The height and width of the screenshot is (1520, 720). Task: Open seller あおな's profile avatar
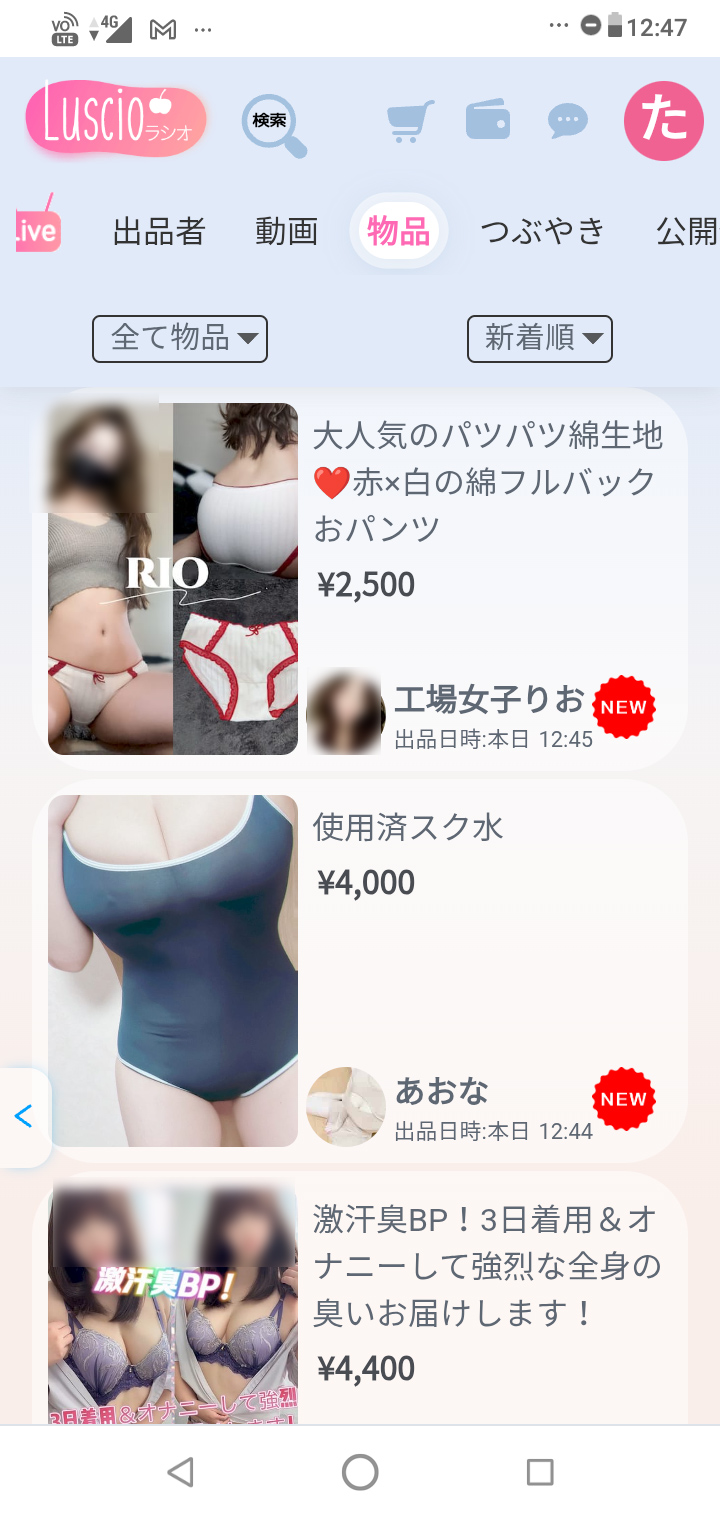click(x=346, y=1106)
